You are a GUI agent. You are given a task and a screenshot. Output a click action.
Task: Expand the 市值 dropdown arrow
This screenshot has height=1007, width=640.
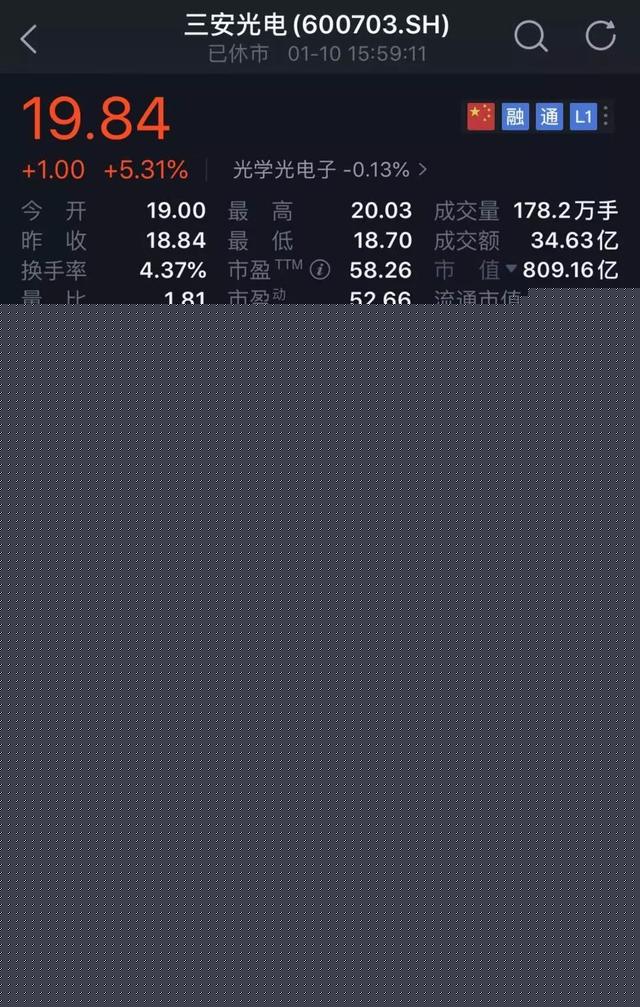pos(511,269)
